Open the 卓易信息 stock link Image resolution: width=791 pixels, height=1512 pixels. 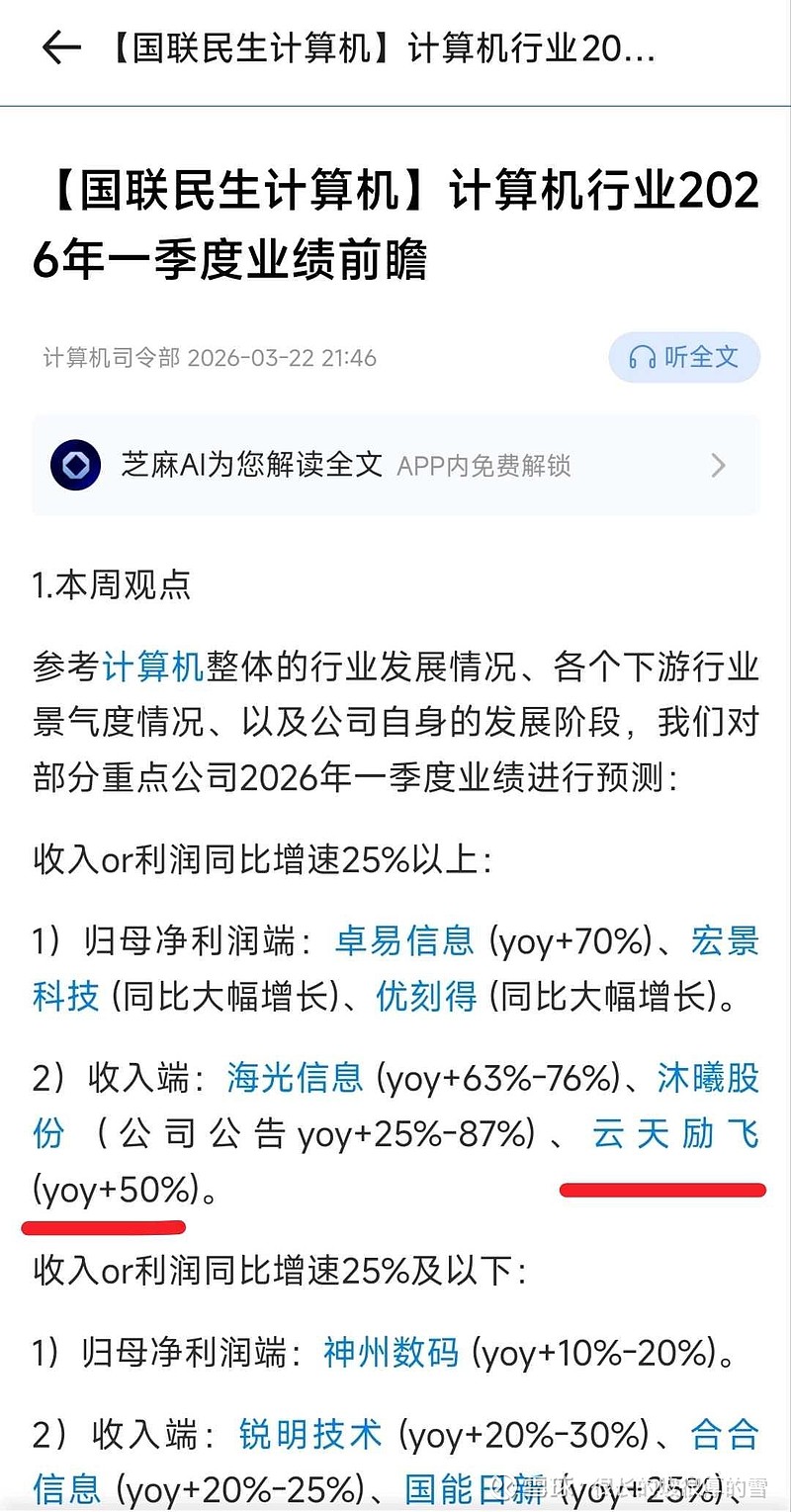point(405,941)
